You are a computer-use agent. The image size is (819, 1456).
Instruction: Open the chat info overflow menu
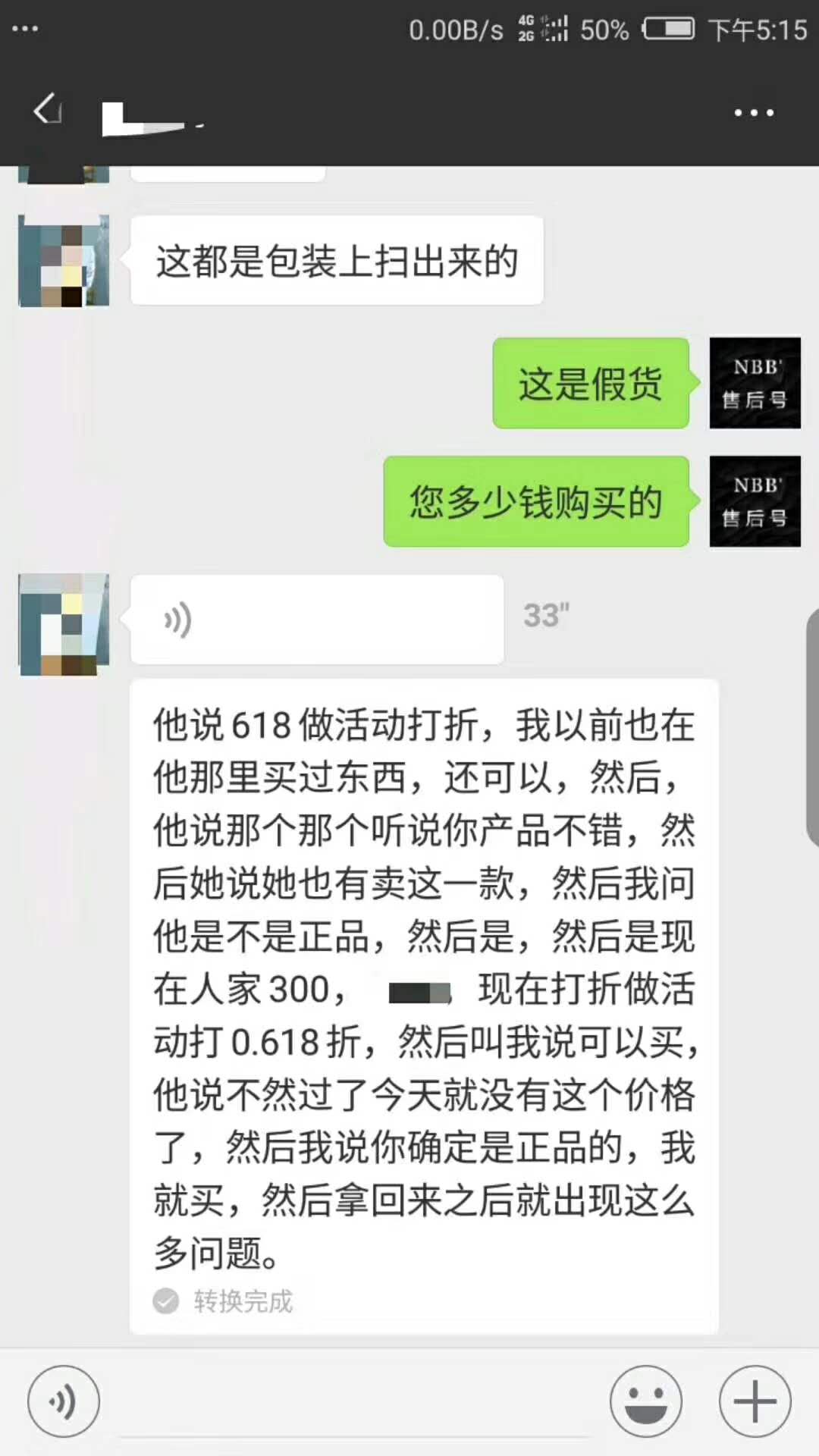(754, 113)
